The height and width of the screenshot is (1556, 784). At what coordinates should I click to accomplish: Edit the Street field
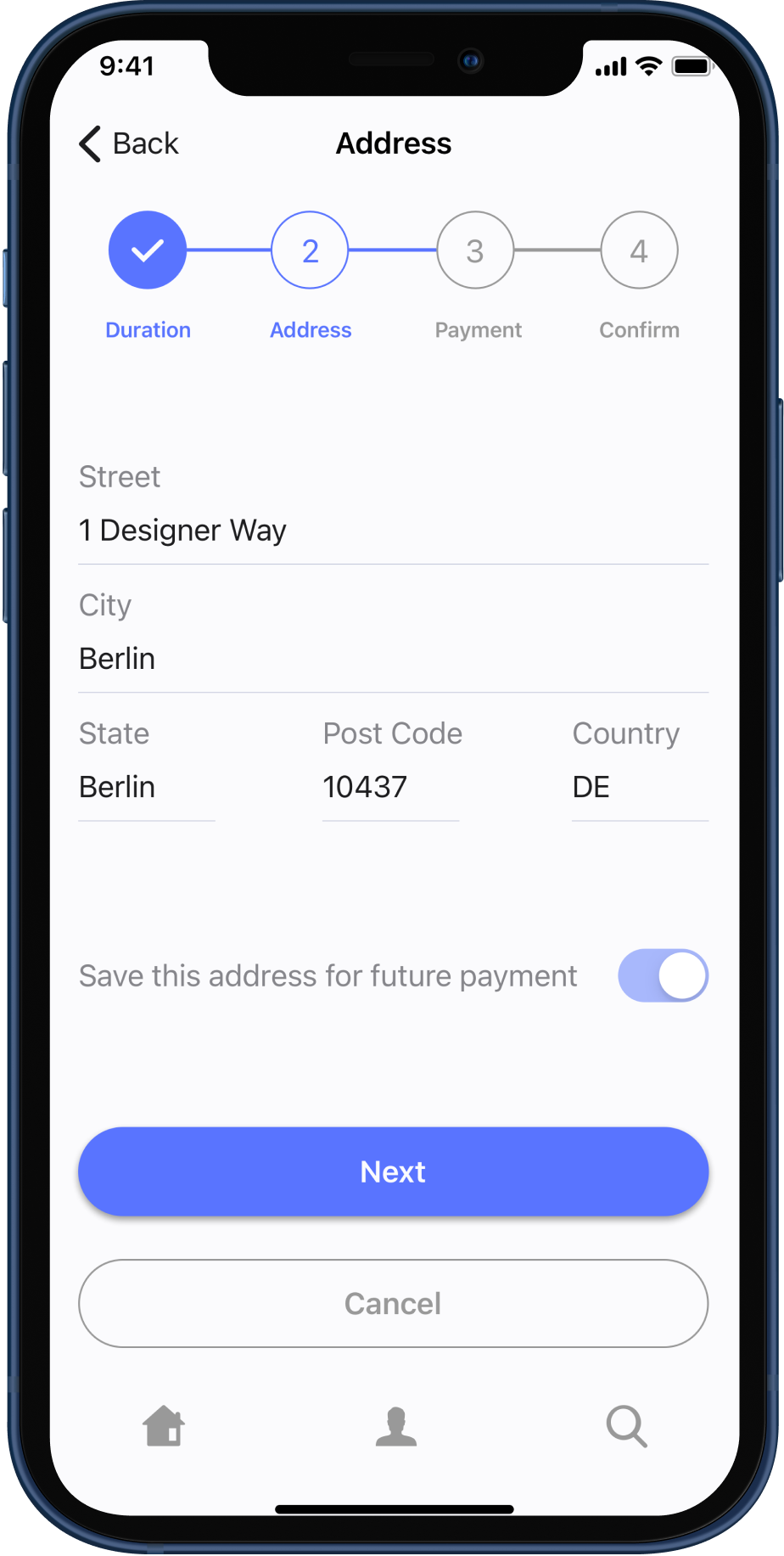(392, 531)
